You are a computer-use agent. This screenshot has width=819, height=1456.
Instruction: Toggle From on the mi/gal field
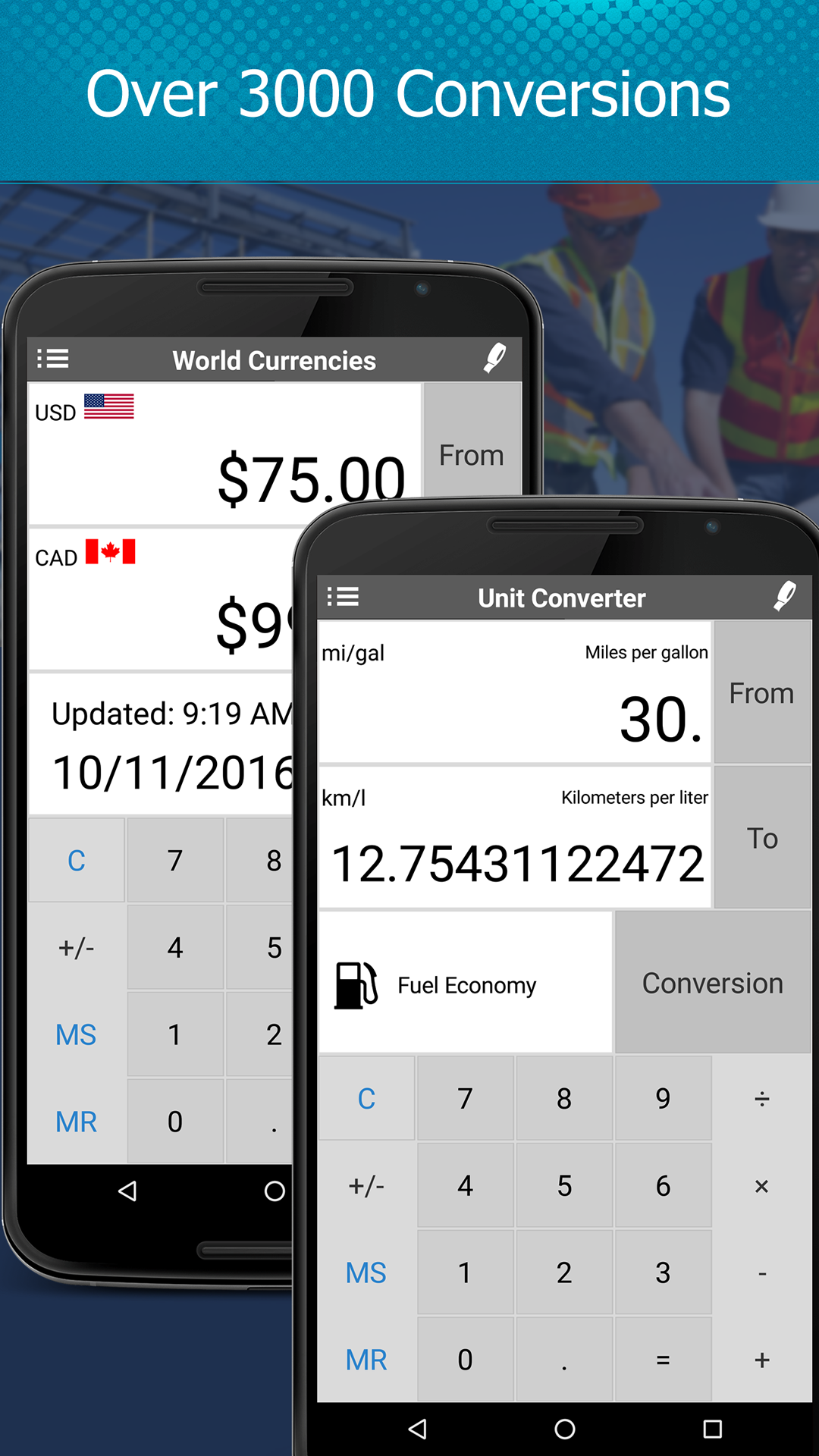(x=761, y=692)
